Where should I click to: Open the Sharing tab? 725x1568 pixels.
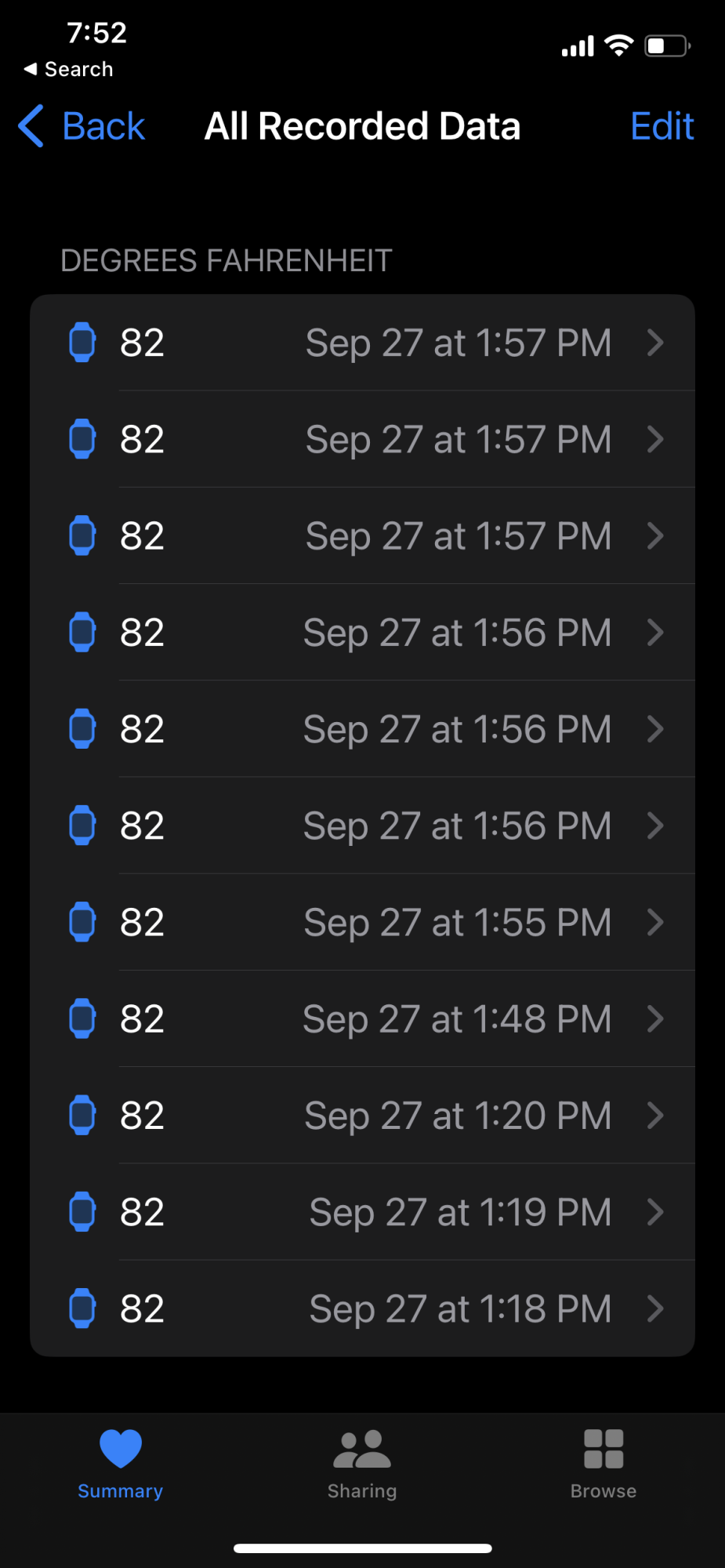[362, 1464]
